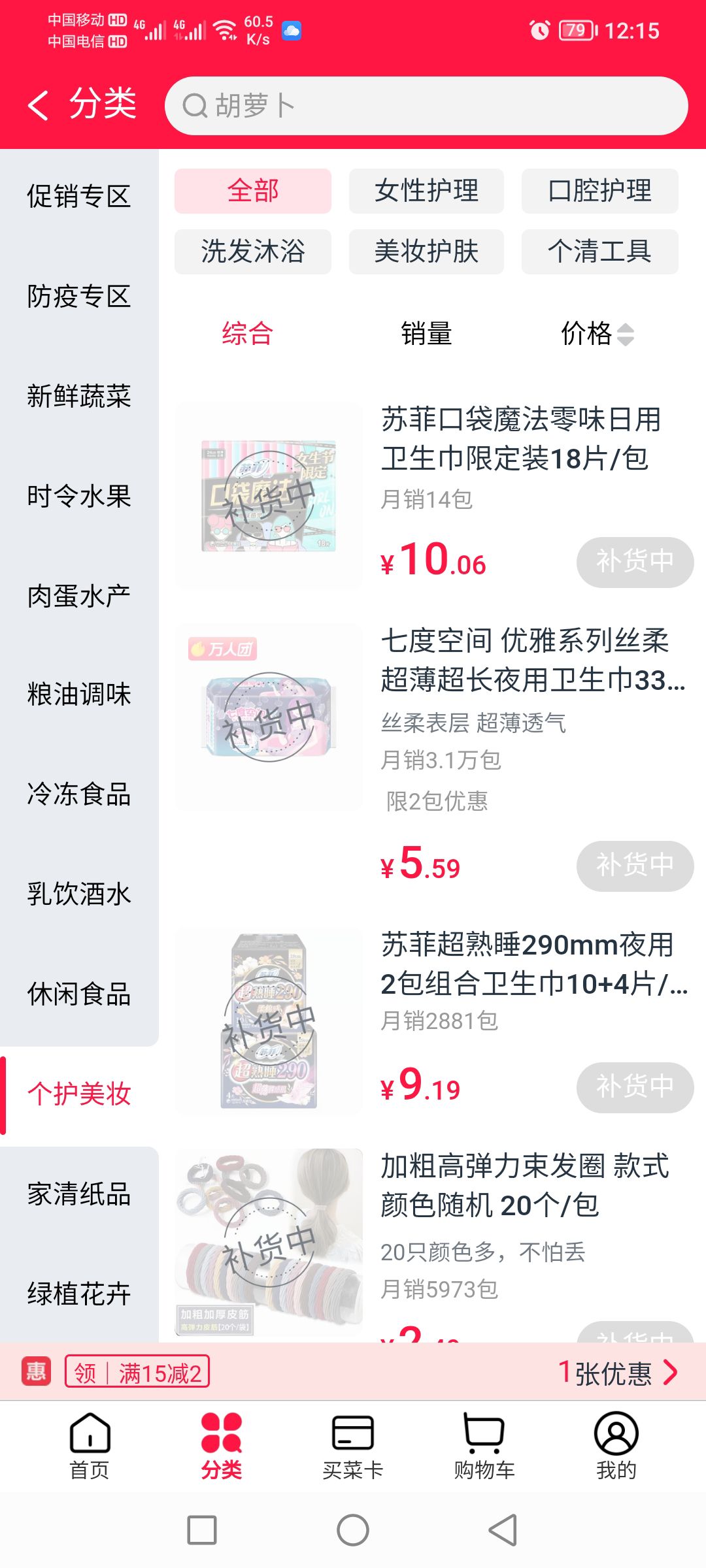Open 时令水果 category in sidebar
This screenshot has width=706, height=1568.
click(x=78, y=497)
